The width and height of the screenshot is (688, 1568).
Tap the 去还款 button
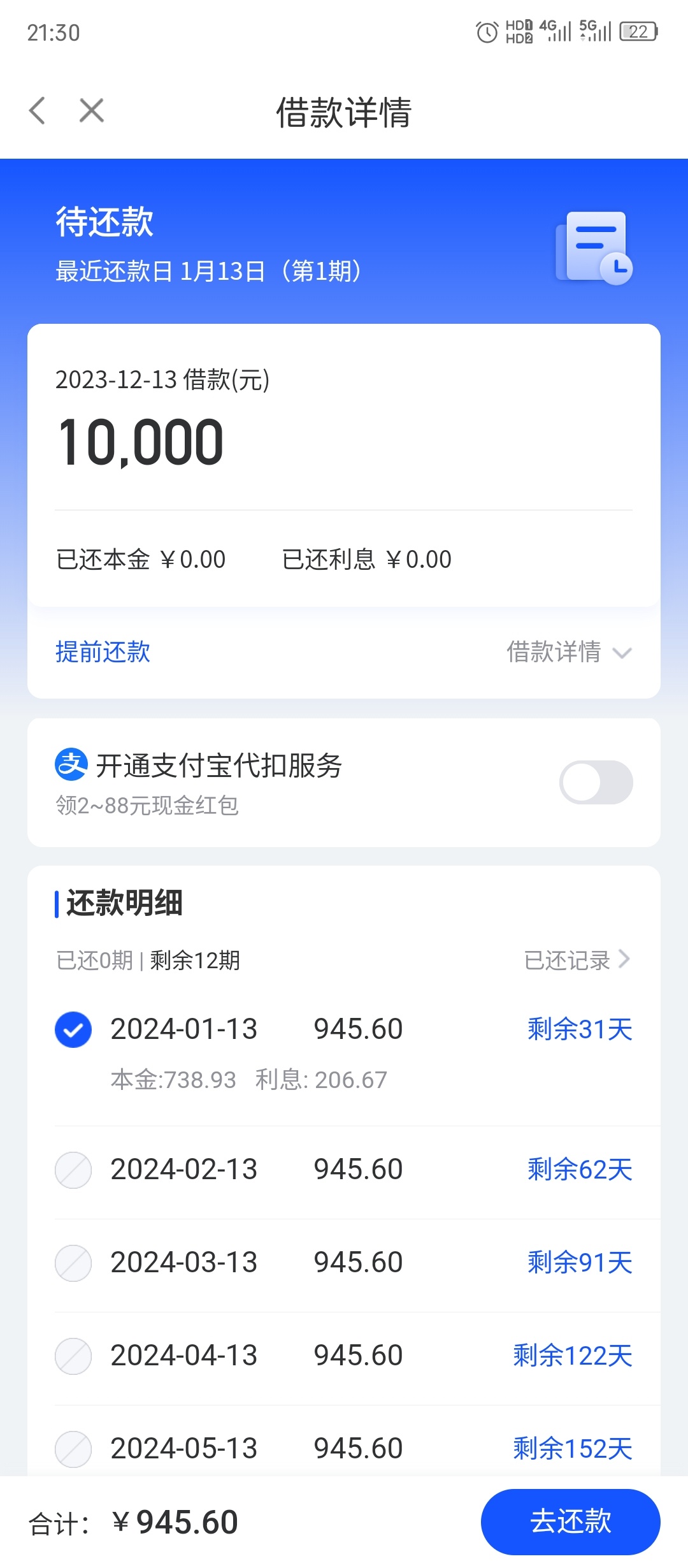(571, 1521)
